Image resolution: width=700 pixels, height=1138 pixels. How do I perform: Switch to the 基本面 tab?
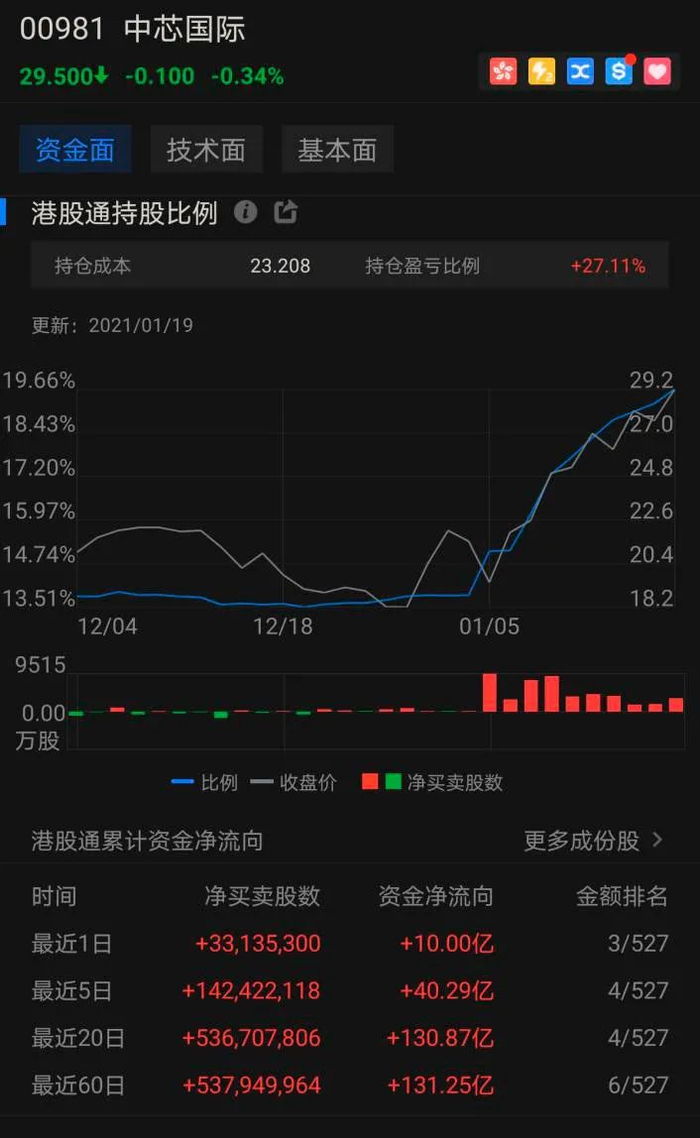[x=337, y=150]
